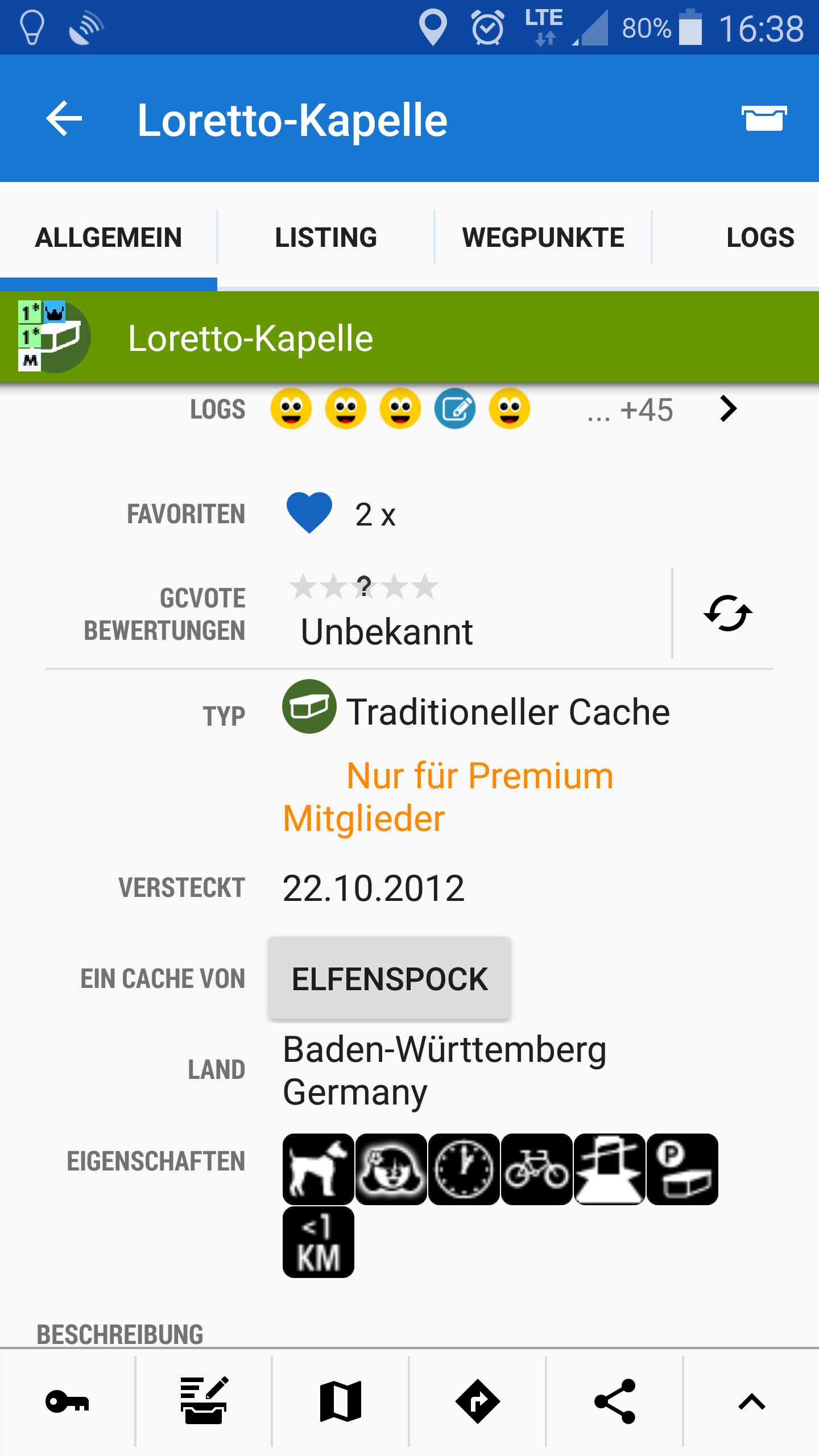Image resolution: width=819 pixels, height=1456 pixels.
Task: Go back using the arrow icon
Action: (x=64, y=119)
